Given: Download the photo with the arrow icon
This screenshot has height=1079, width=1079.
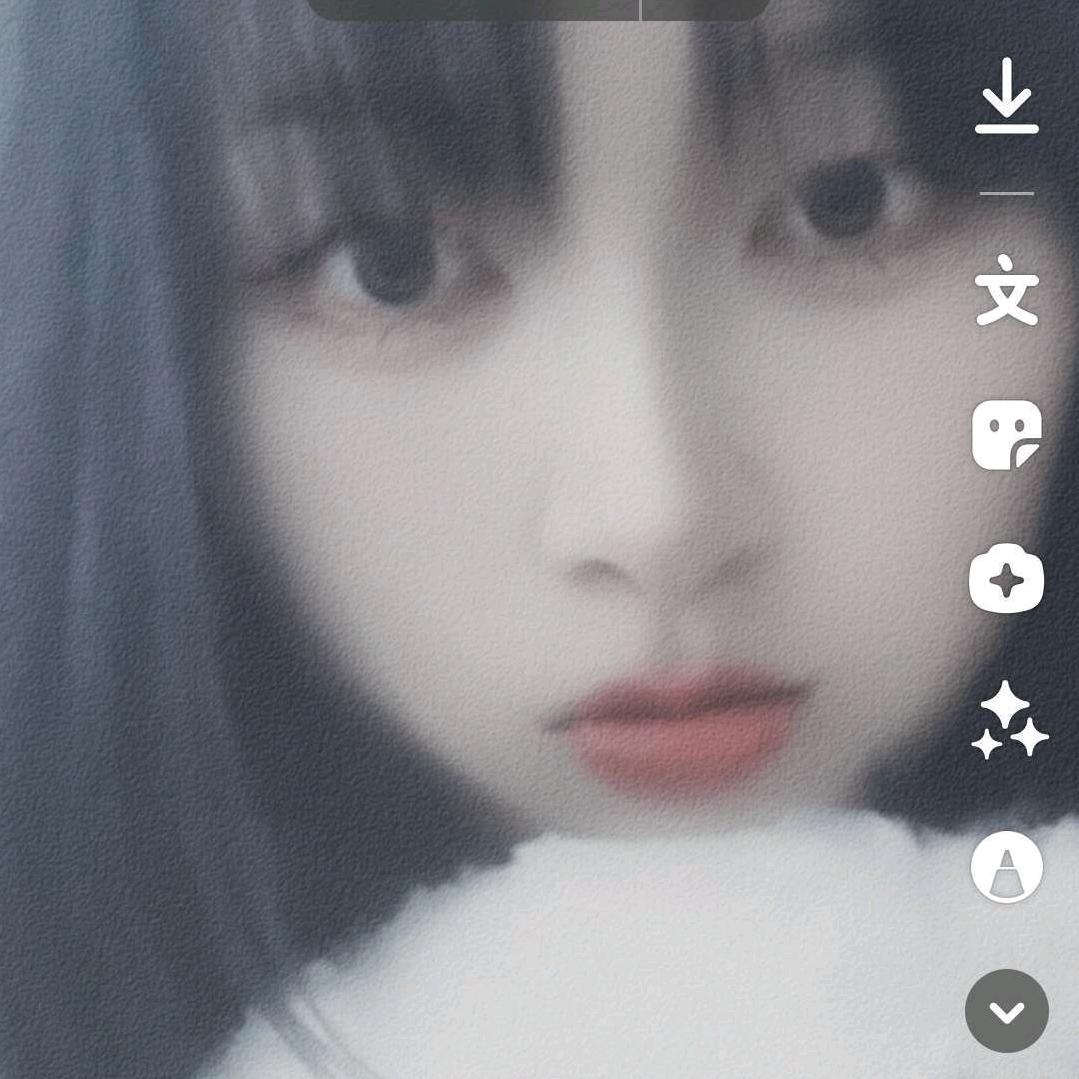Looking at the screenshot, I should click(x=1006, y=96).
